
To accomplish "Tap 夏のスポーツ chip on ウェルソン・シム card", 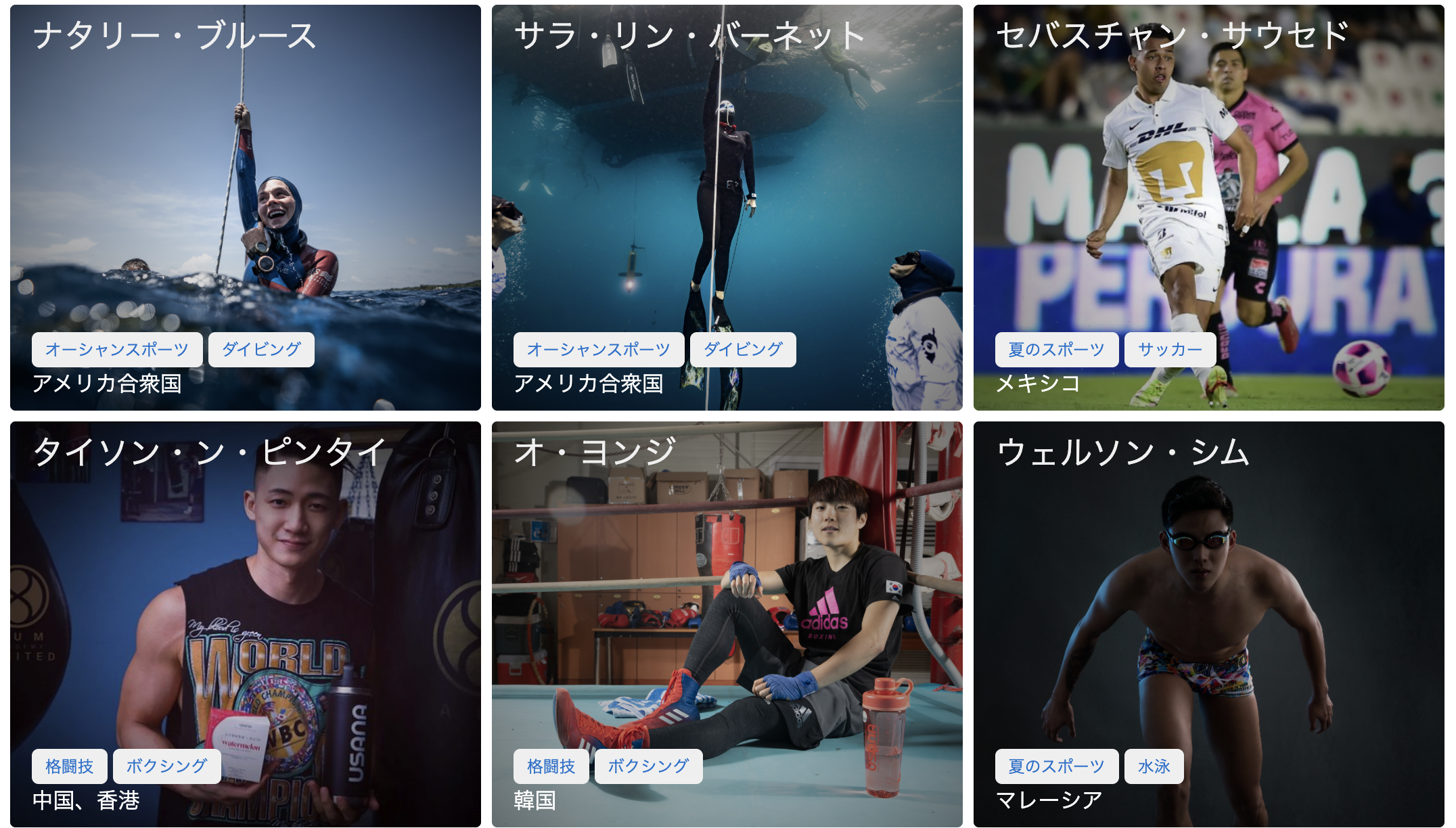I will 1056,766.
